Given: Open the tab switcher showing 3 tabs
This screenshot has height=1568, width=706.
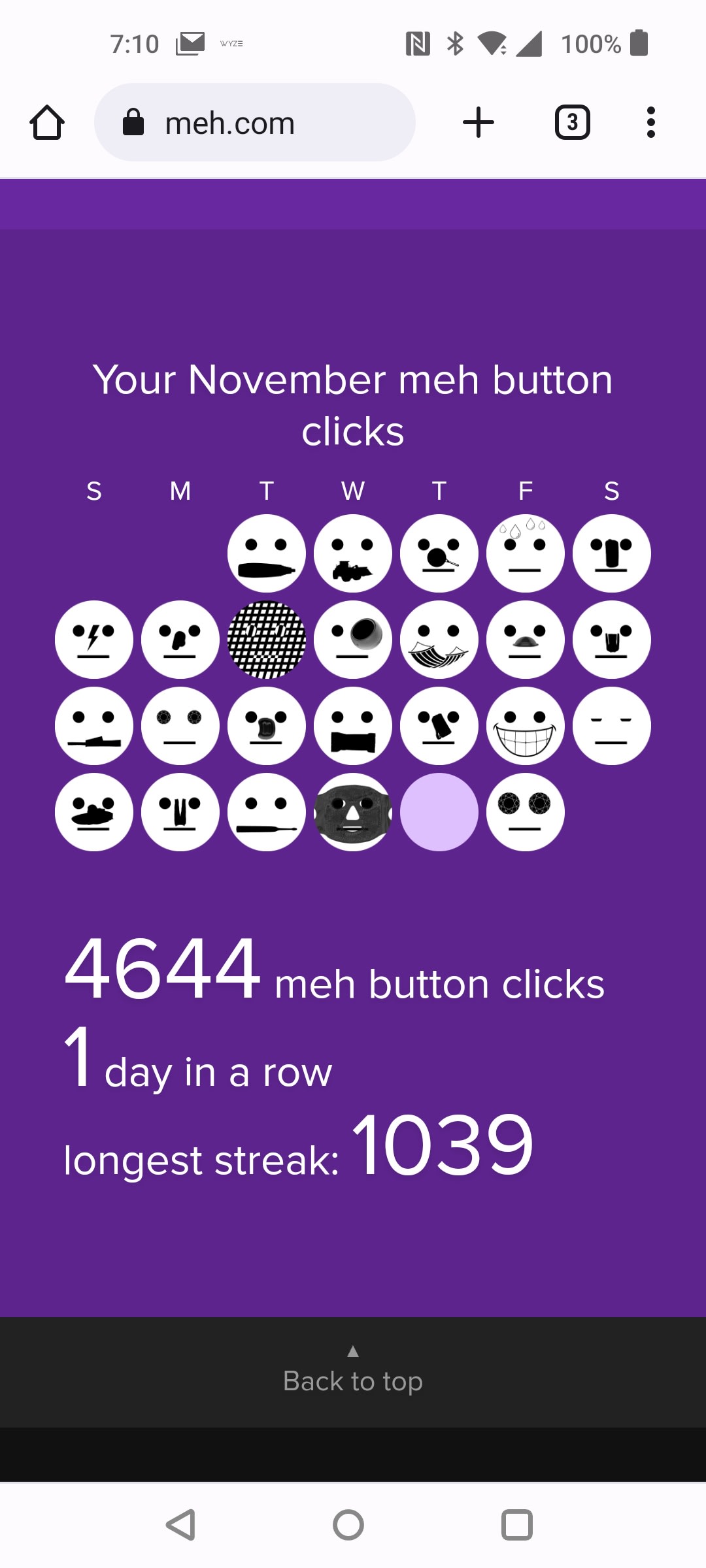Looking at the screenshot, I should (x=572, y=122).
